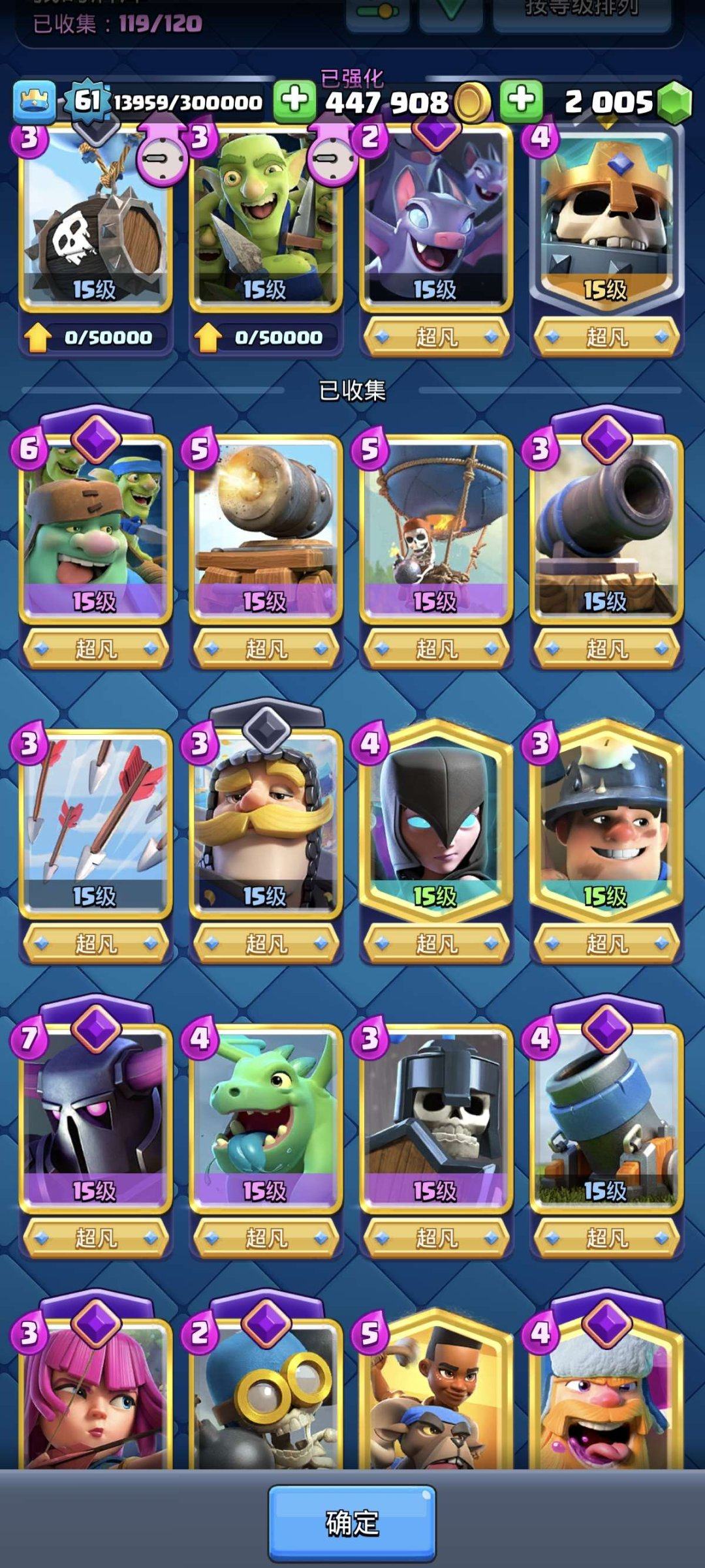Open the Mortar card
Image resolution: width=705 pixels, height=1568 pixels.
tap(606, 1117)
